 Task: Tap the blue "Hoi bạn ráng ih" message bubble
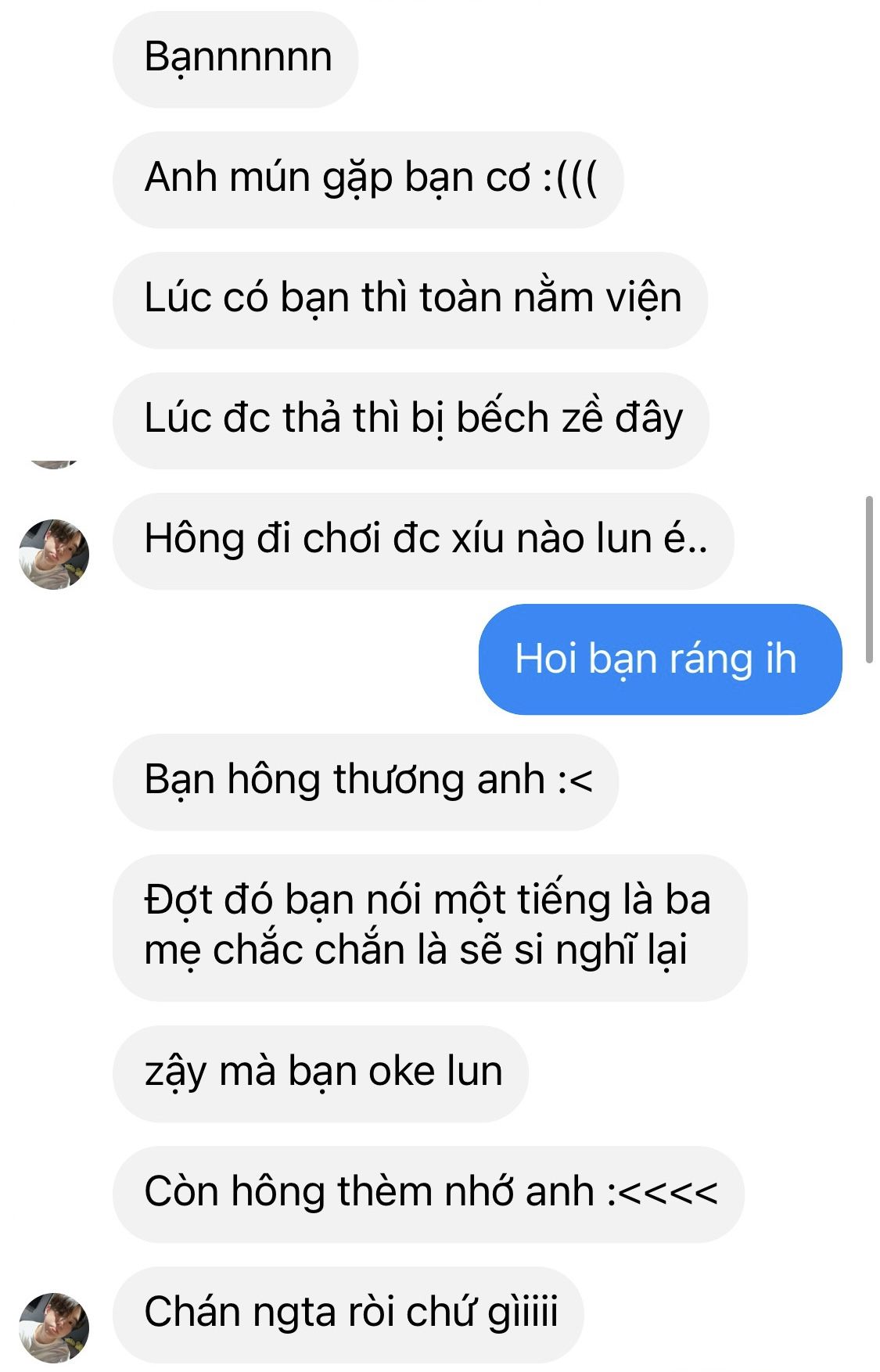(x=660, y=659)
